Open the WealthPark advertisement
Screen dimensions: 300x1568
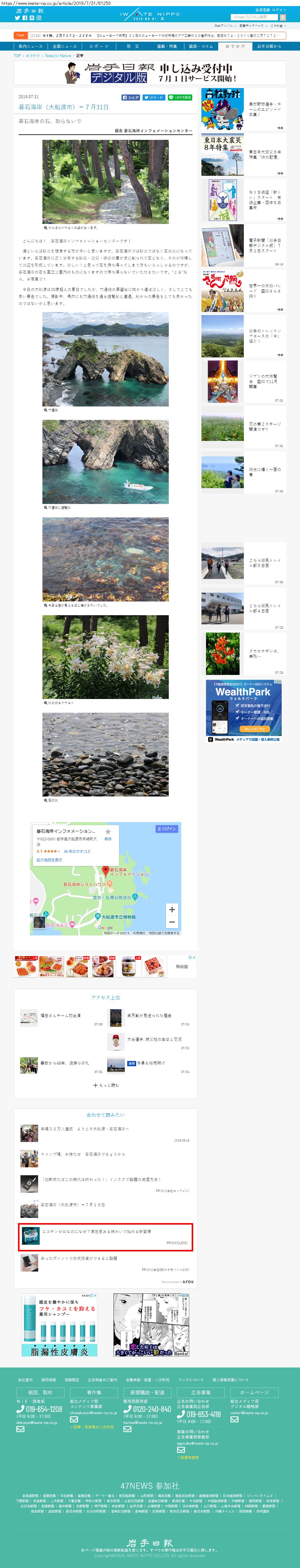tap(243, 710)
